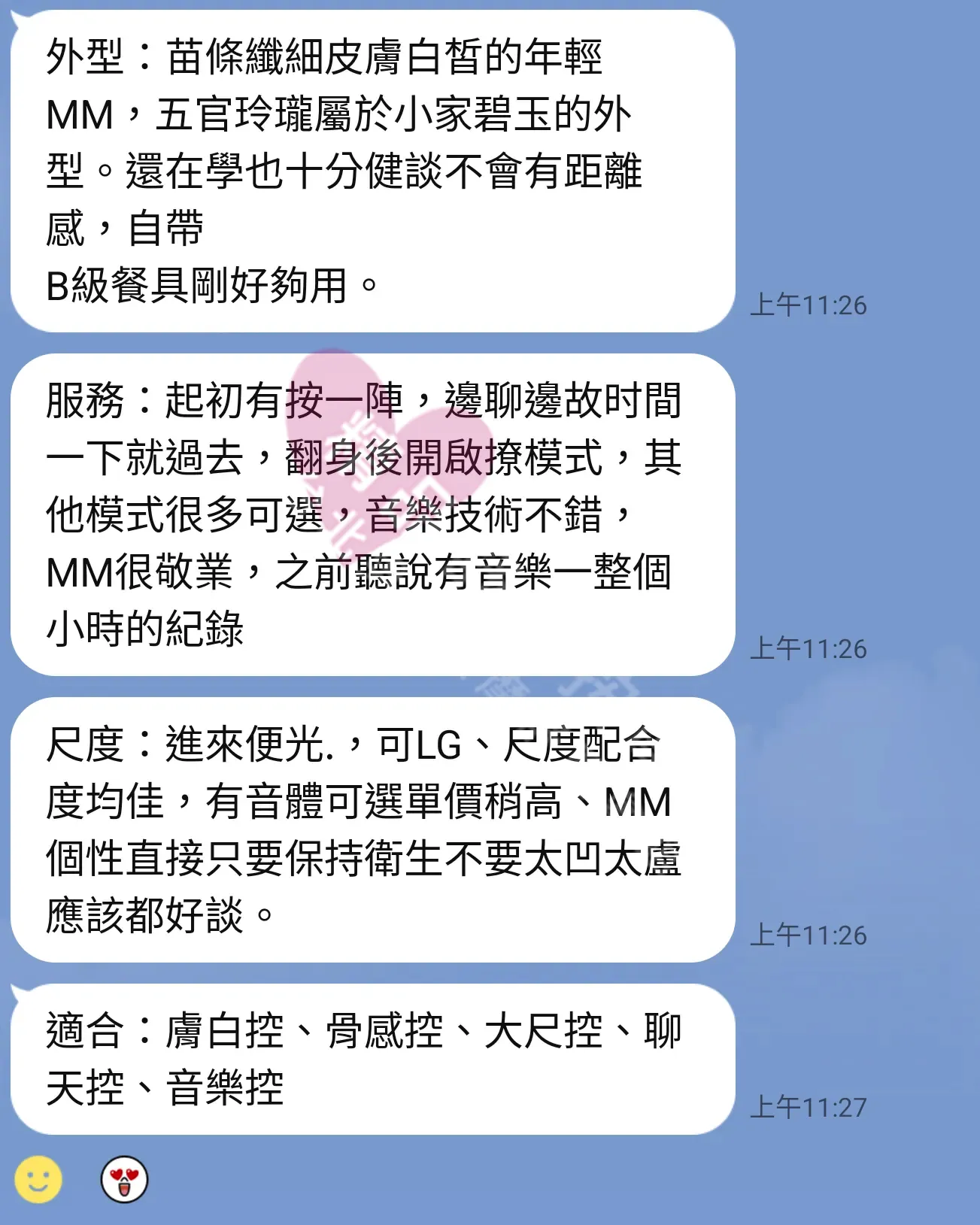Add a reaction with the smiley icon
The image size is (980, 1225).
38,1179
